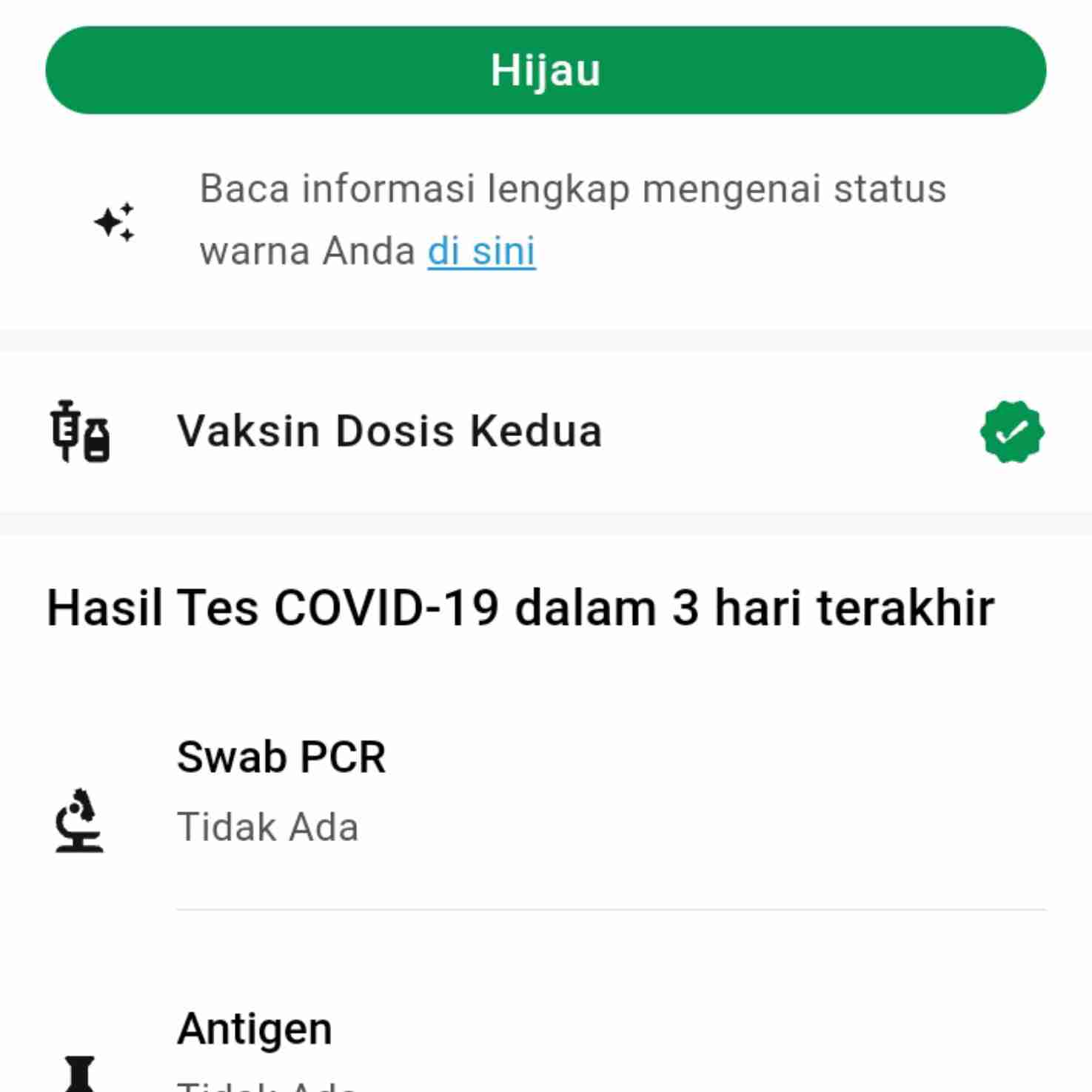Open the Swab PCR test result row

pyautogui.click(x=546, y=791)
